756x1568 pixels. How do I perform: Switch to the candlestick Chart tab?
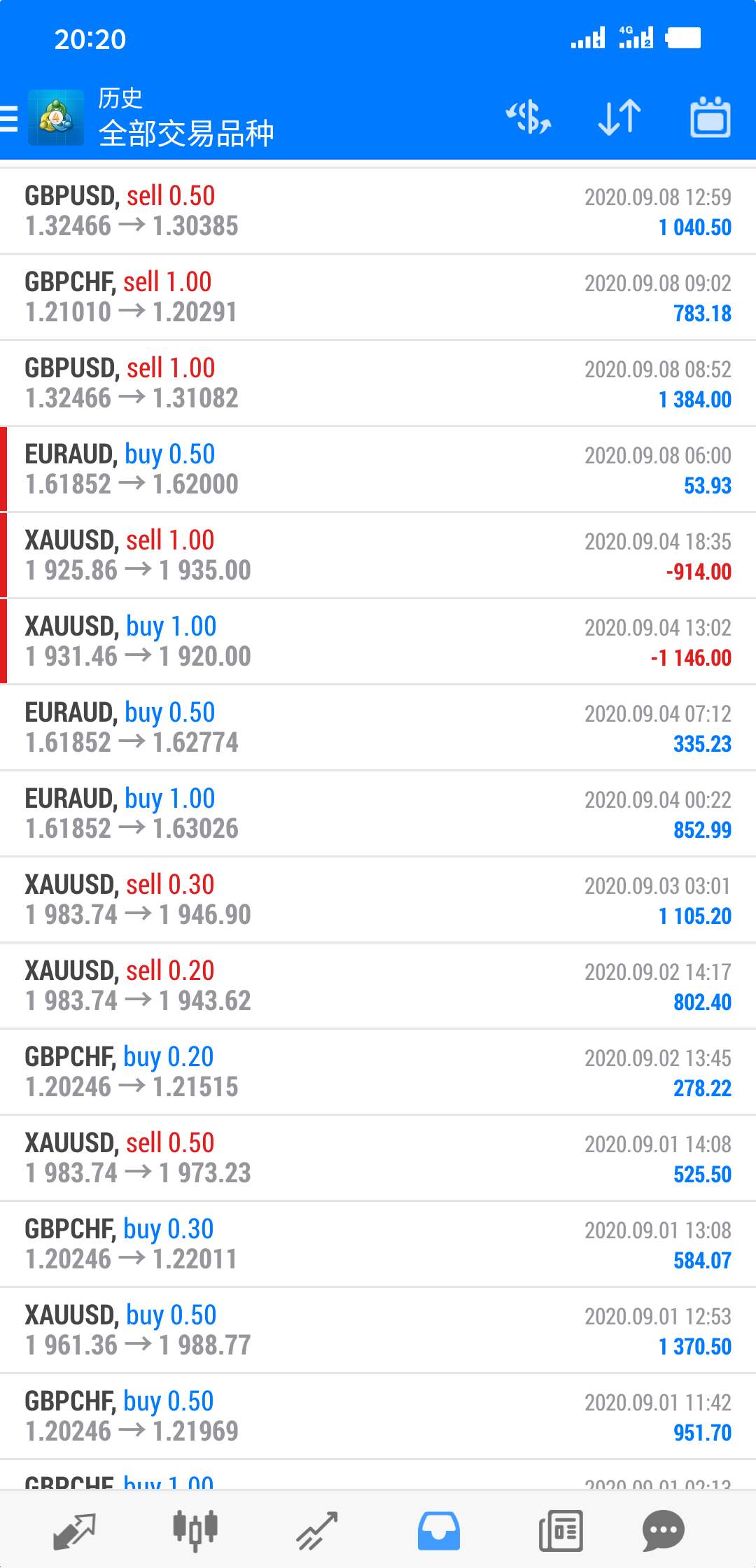click(195, 1529)
